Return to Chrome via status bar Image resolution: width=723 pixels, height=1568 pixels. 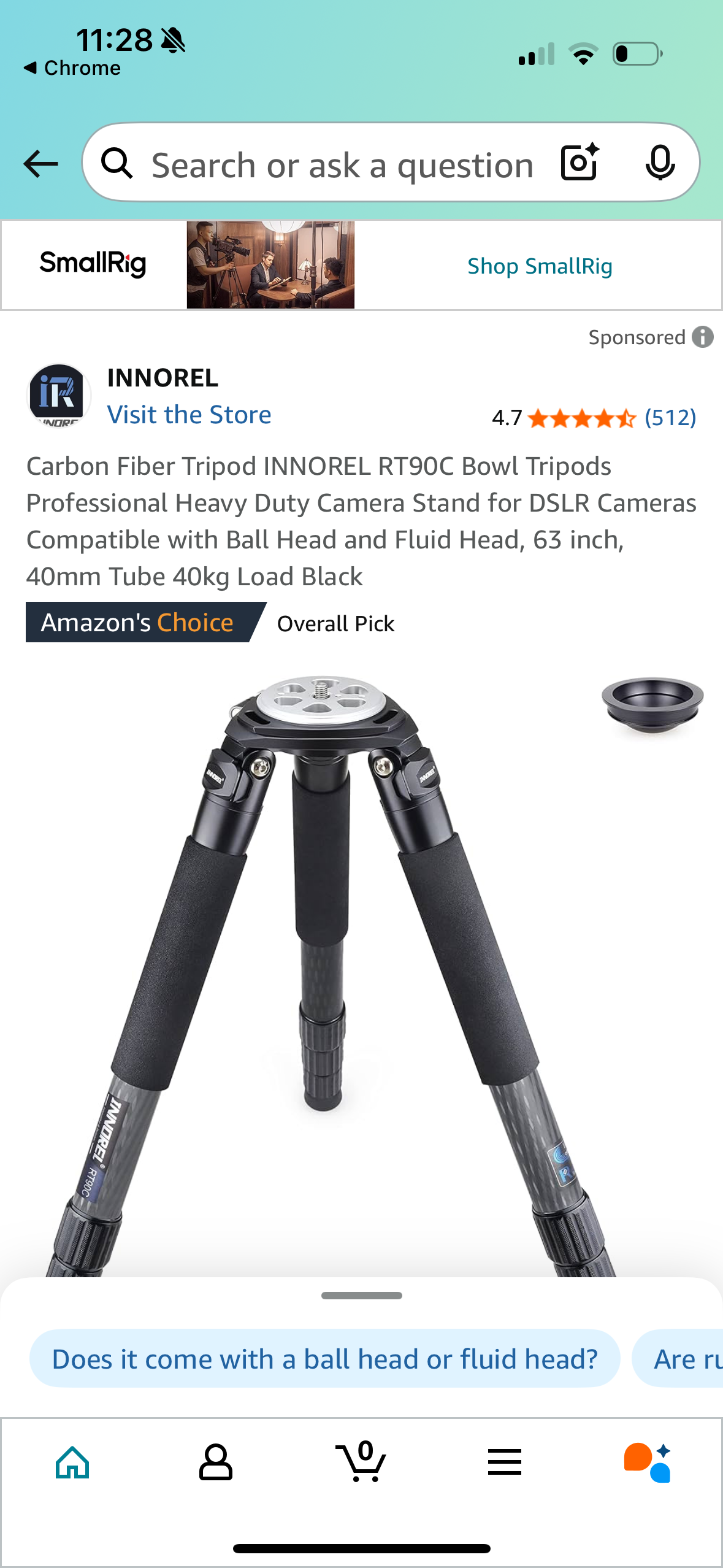[72, 67]
